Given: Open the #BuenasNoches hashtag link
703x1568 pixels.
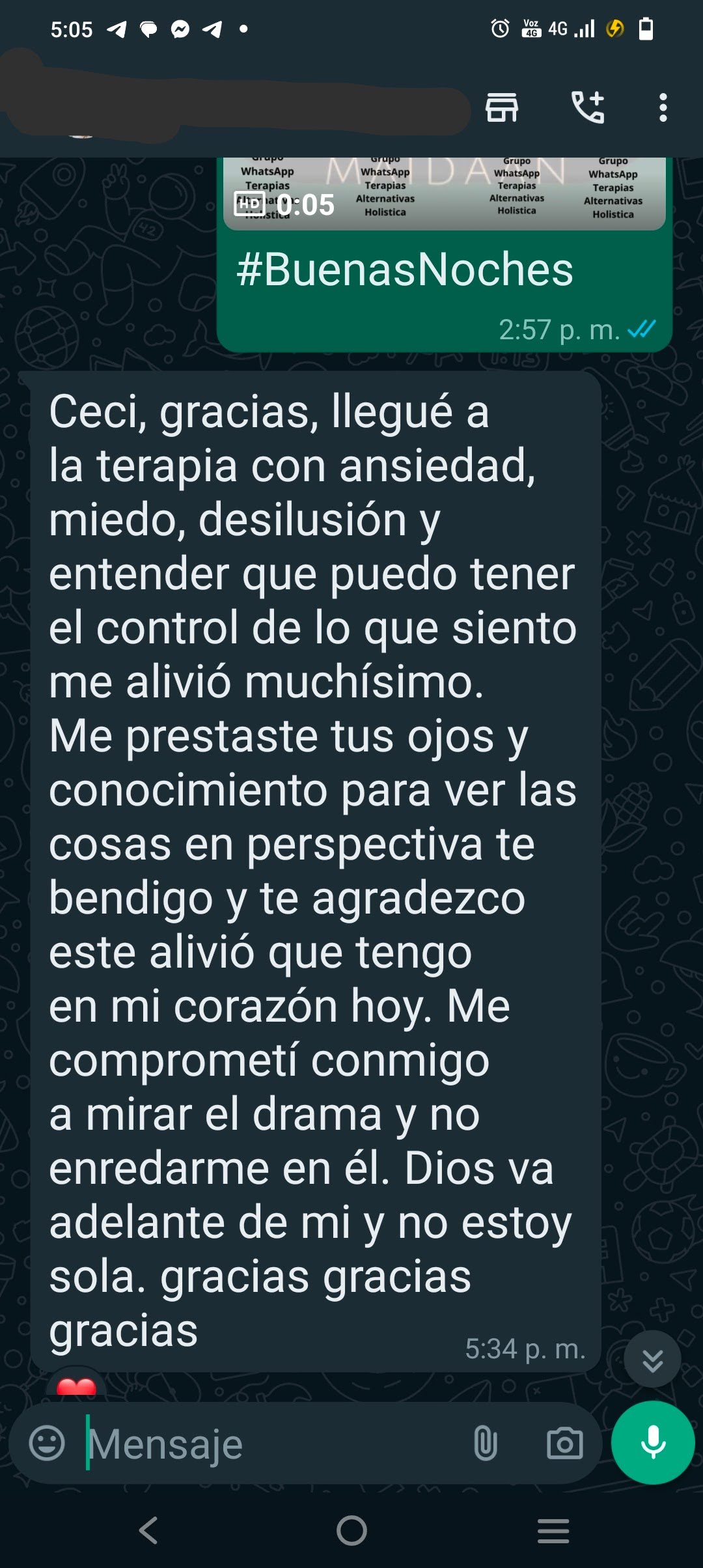Looking at the screenshot, I should point(404,270).
